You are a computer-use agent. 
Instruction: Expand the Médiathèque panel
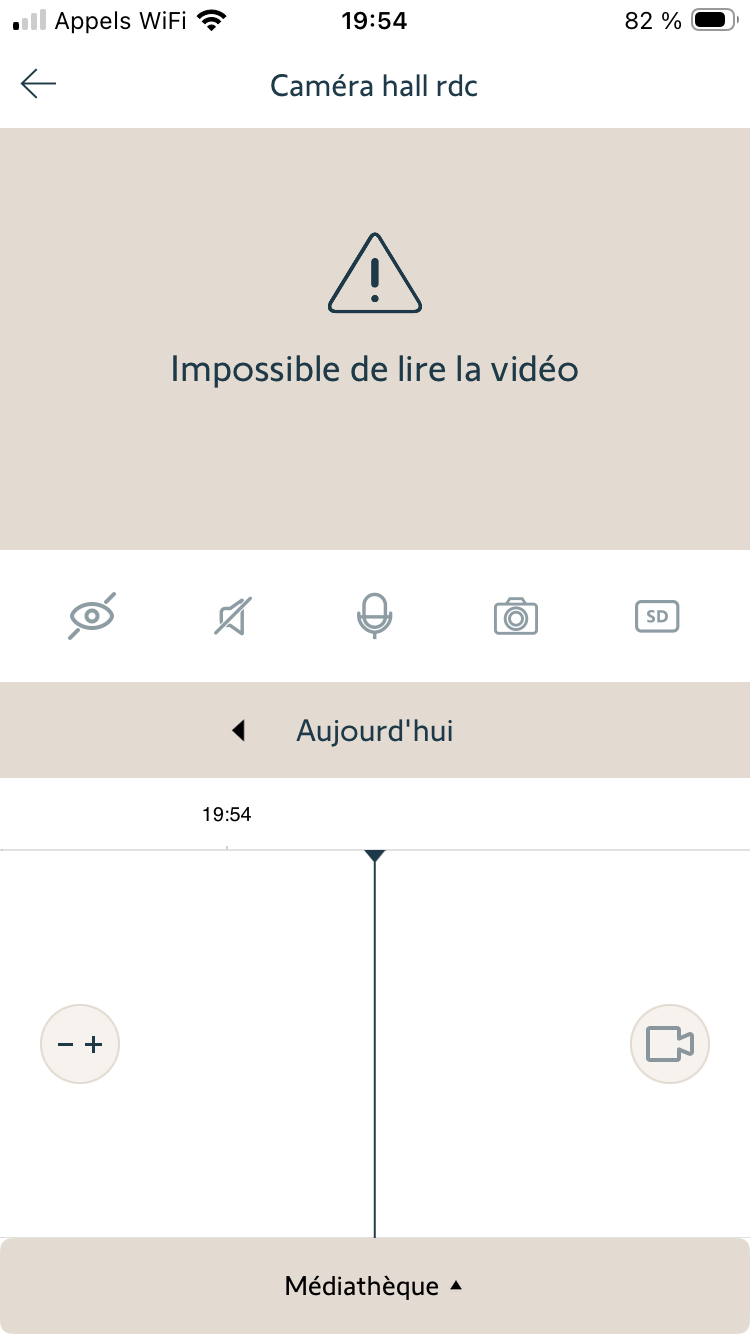[375, 1286]
